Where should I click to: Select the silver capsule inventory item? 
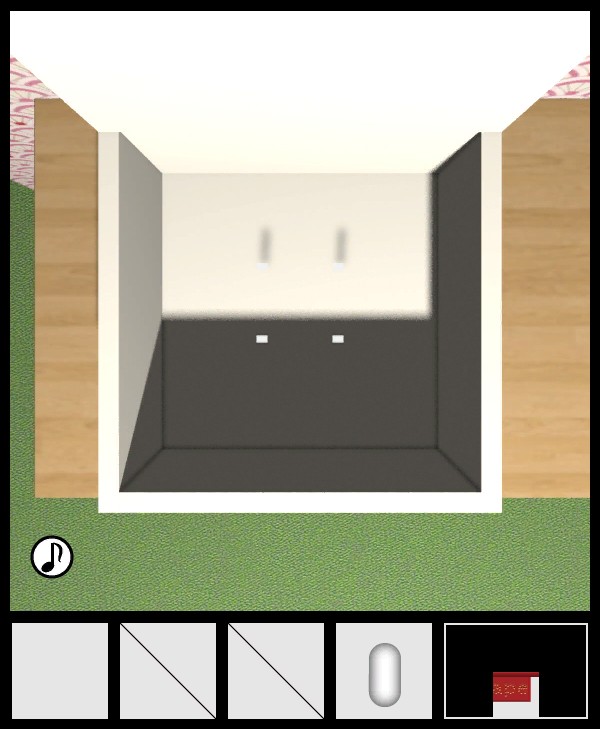point(384,671)
